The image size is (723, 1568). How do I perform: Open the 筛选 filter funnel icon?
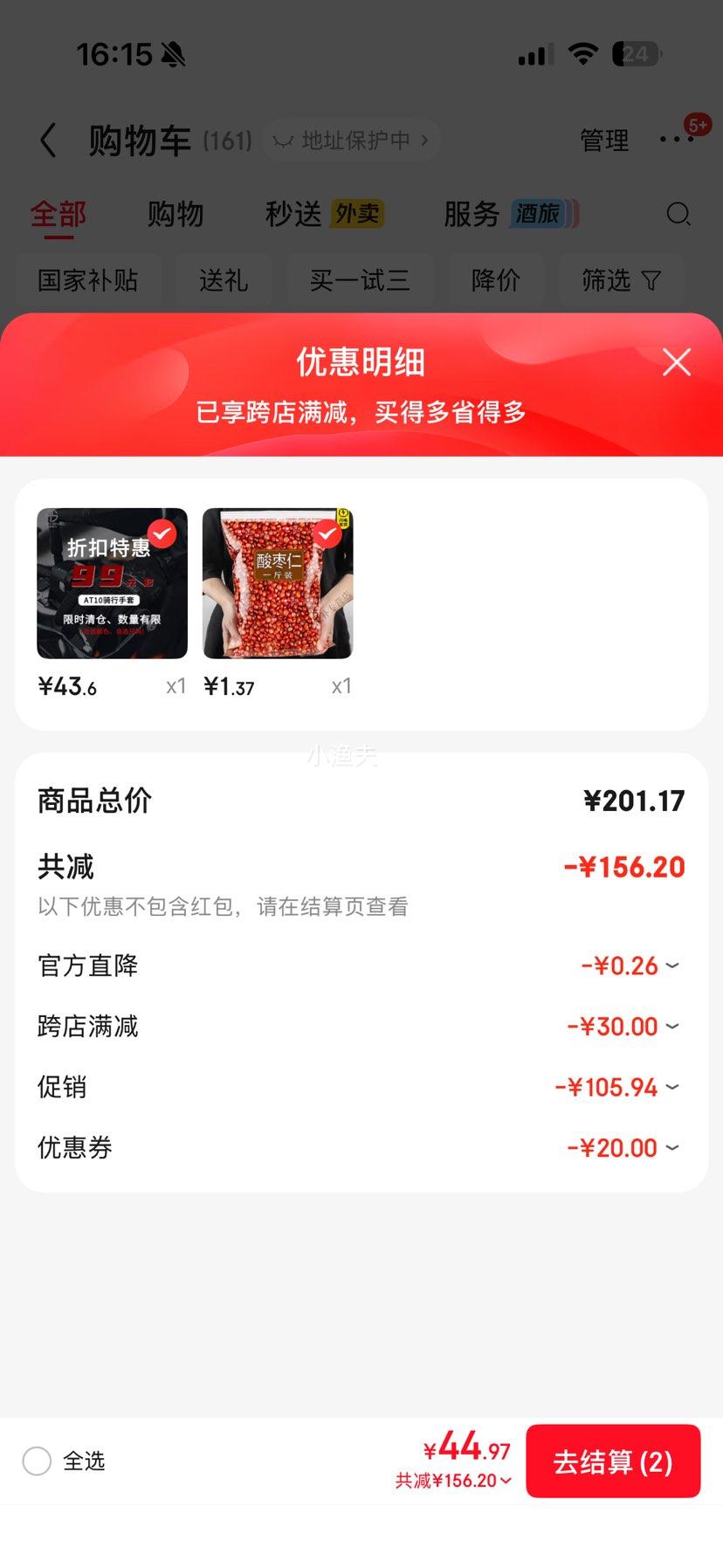pyautogui.click(x=650, y=279)
